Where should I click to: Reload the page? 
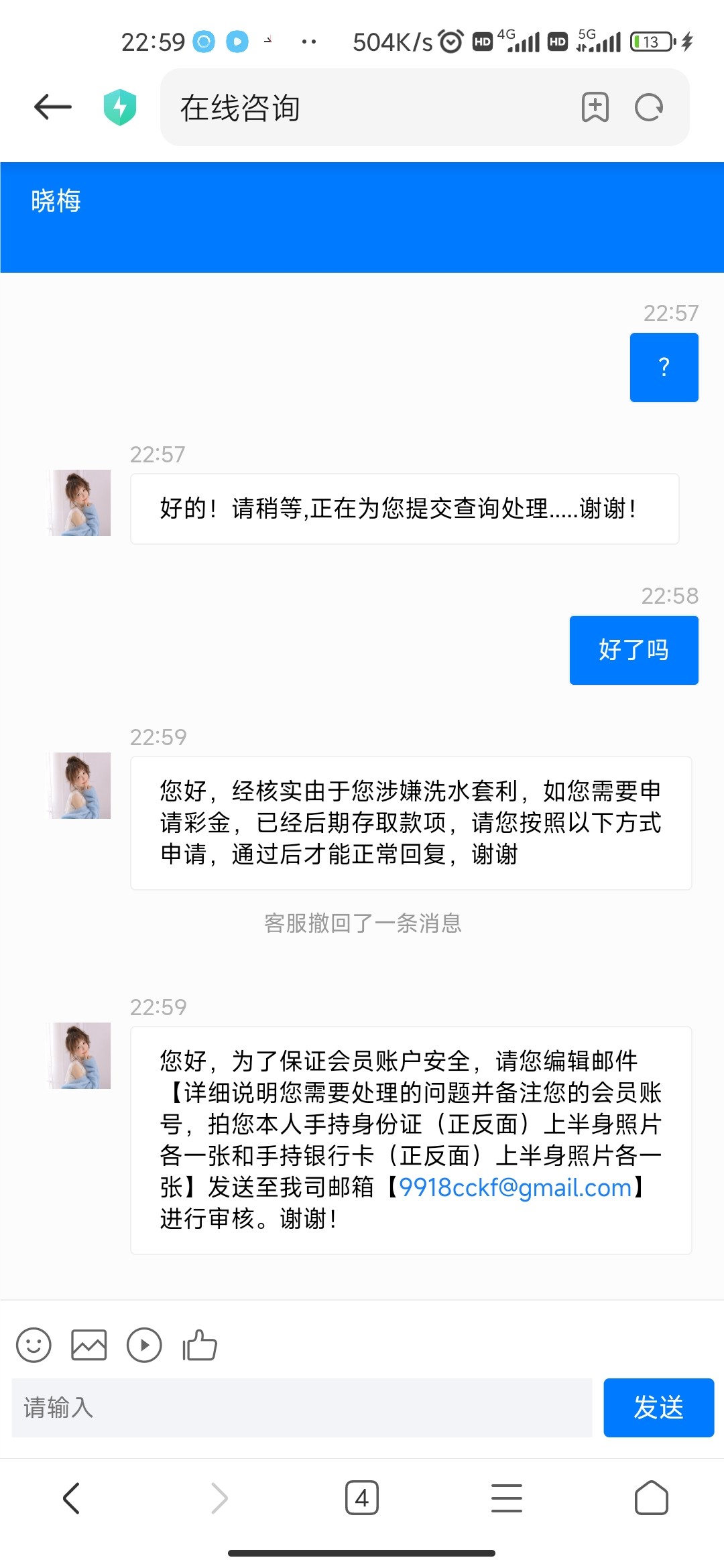point(648,107)
